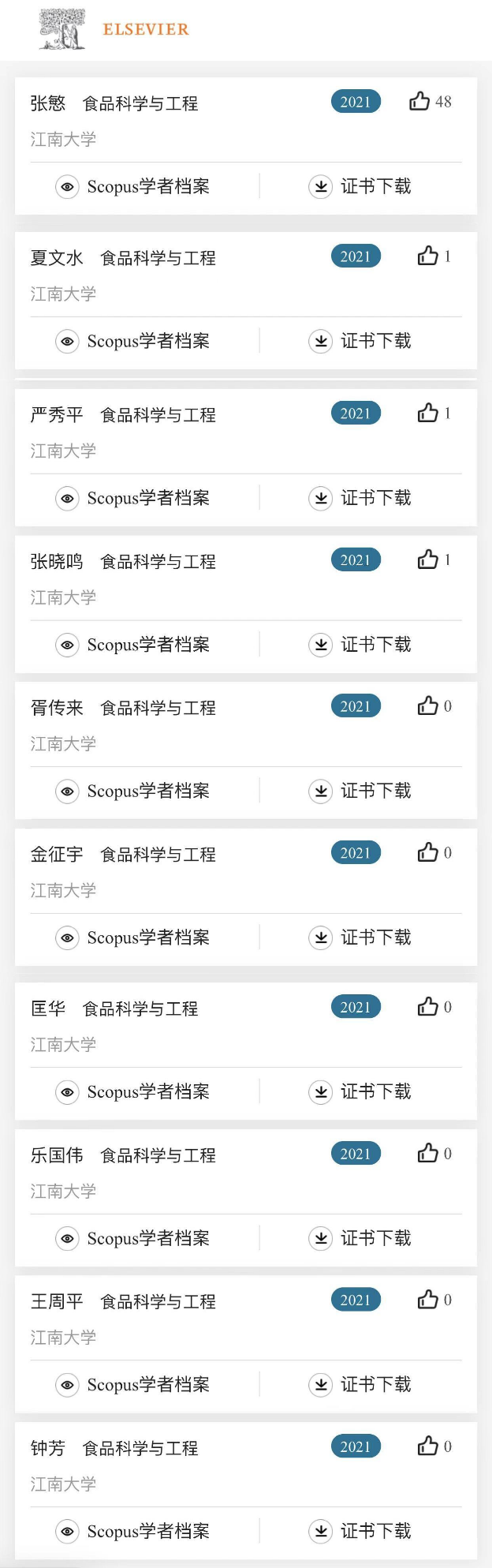Image resolution: width=492 pixels, height=1568 pixels.
Task: Open Scopus学者档案 for 严秀平
Action: [132, 499]
